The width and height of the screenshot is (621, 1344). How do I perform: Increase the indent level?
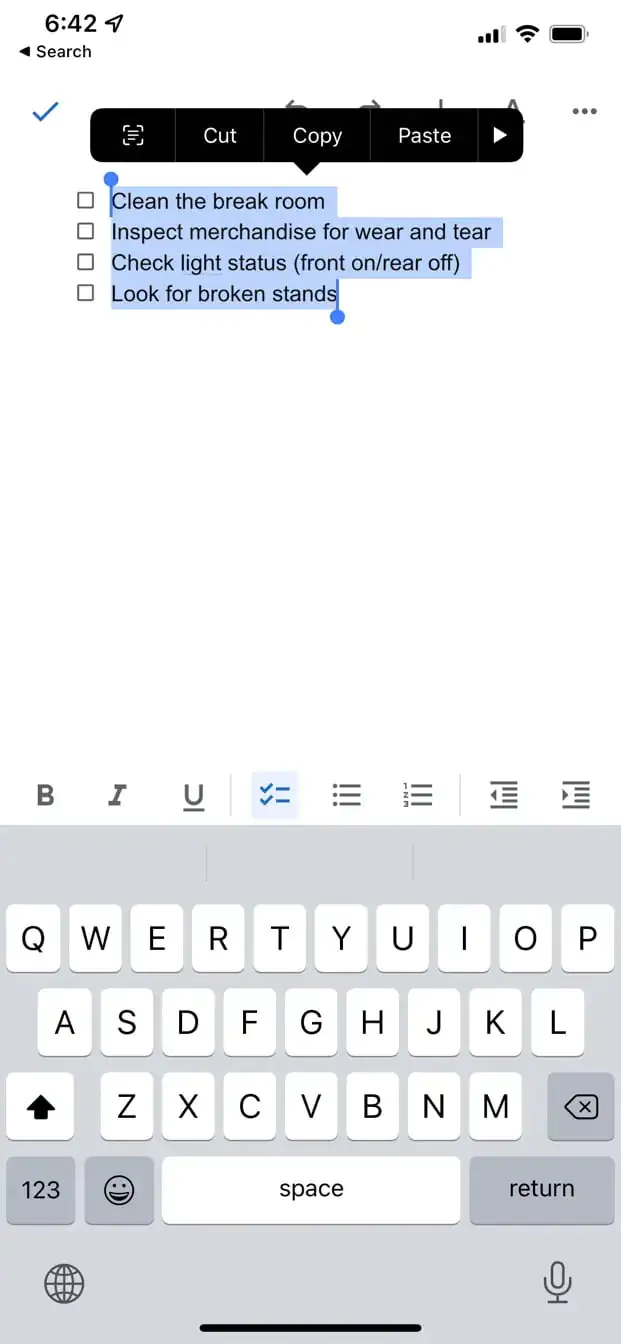(x=577, y=795)
